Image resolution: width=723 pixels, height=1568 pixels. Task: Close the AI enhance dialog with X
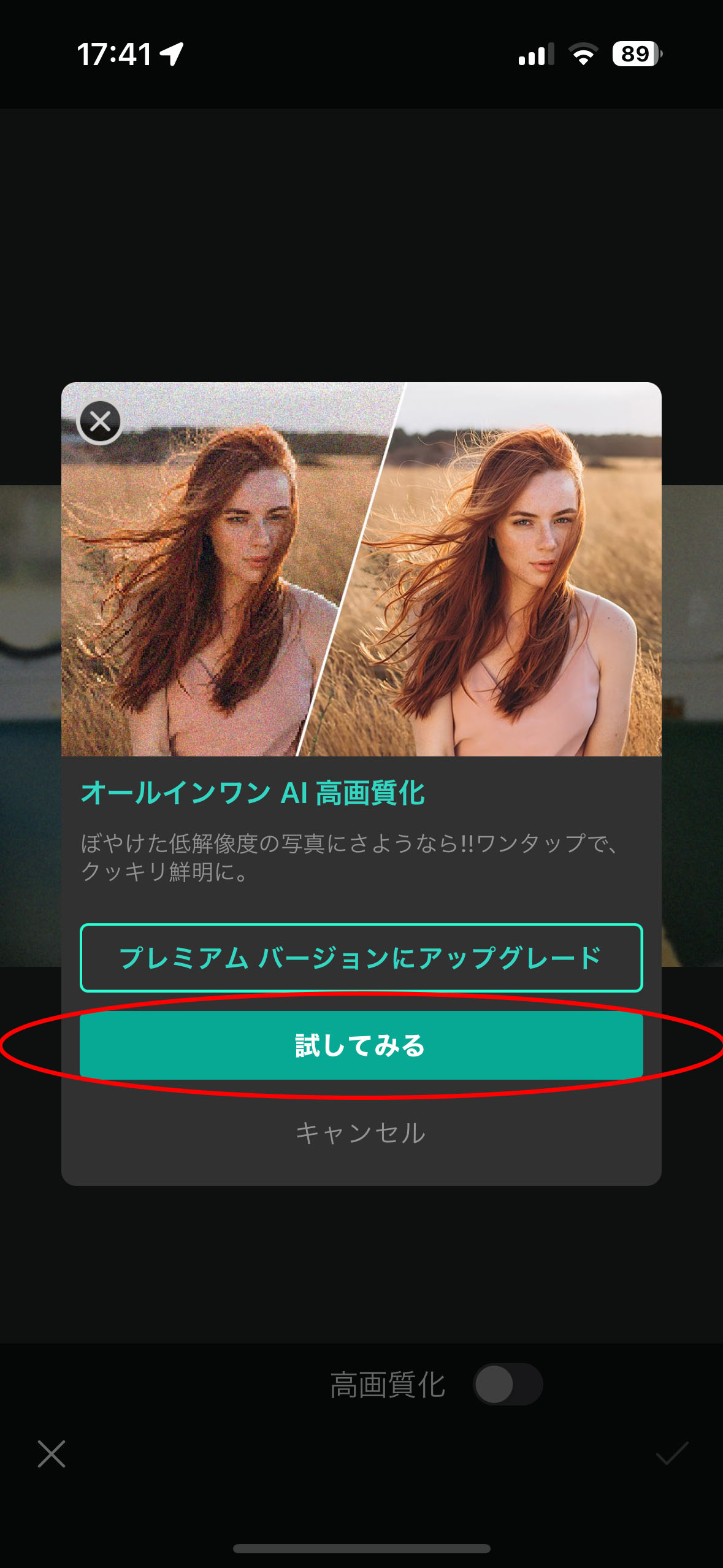100,422
